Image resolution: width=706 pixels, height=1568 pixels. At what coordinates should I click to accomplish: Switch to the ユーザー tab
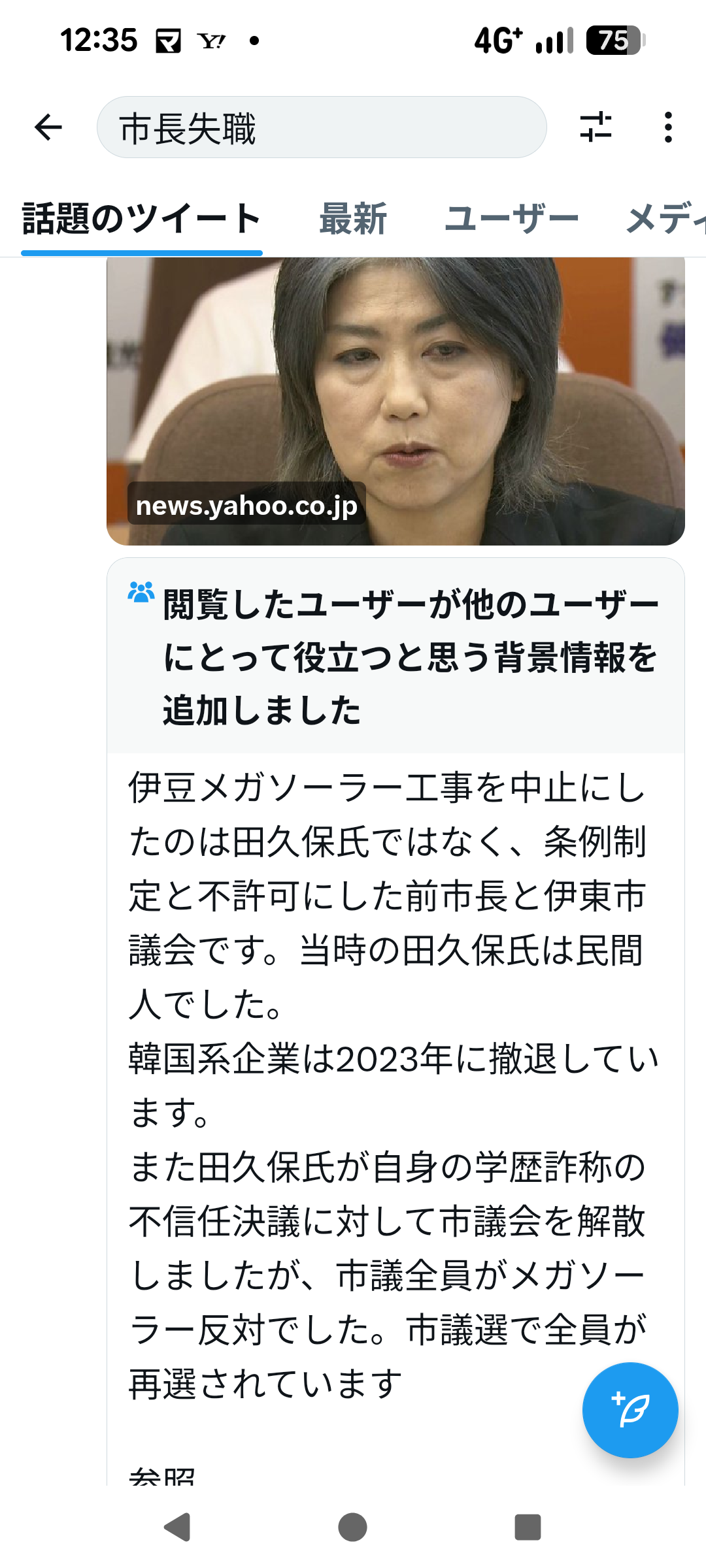click(511, 219)
